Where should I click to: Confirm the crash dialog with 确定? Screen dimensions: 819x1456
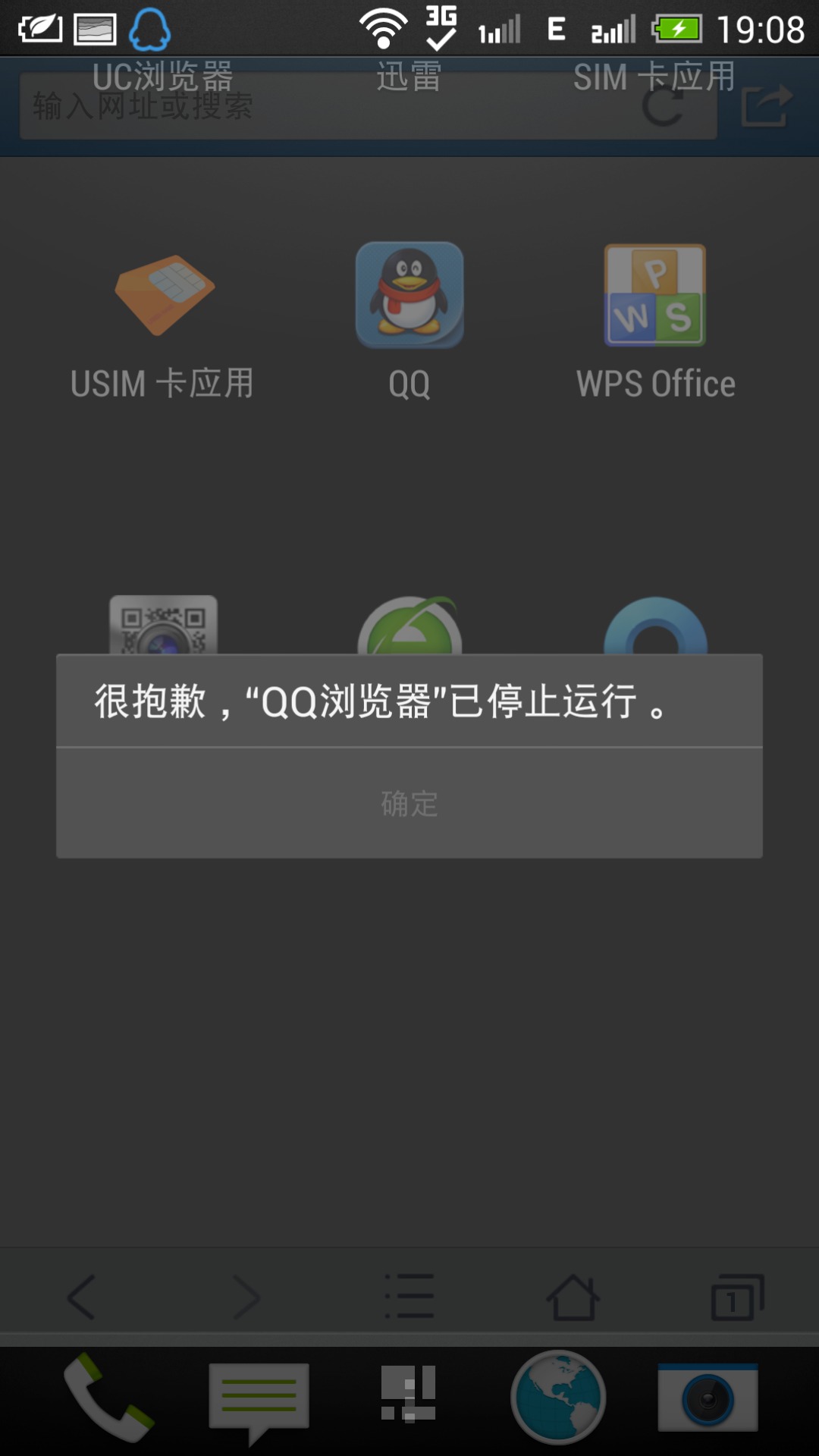point(409,803)
